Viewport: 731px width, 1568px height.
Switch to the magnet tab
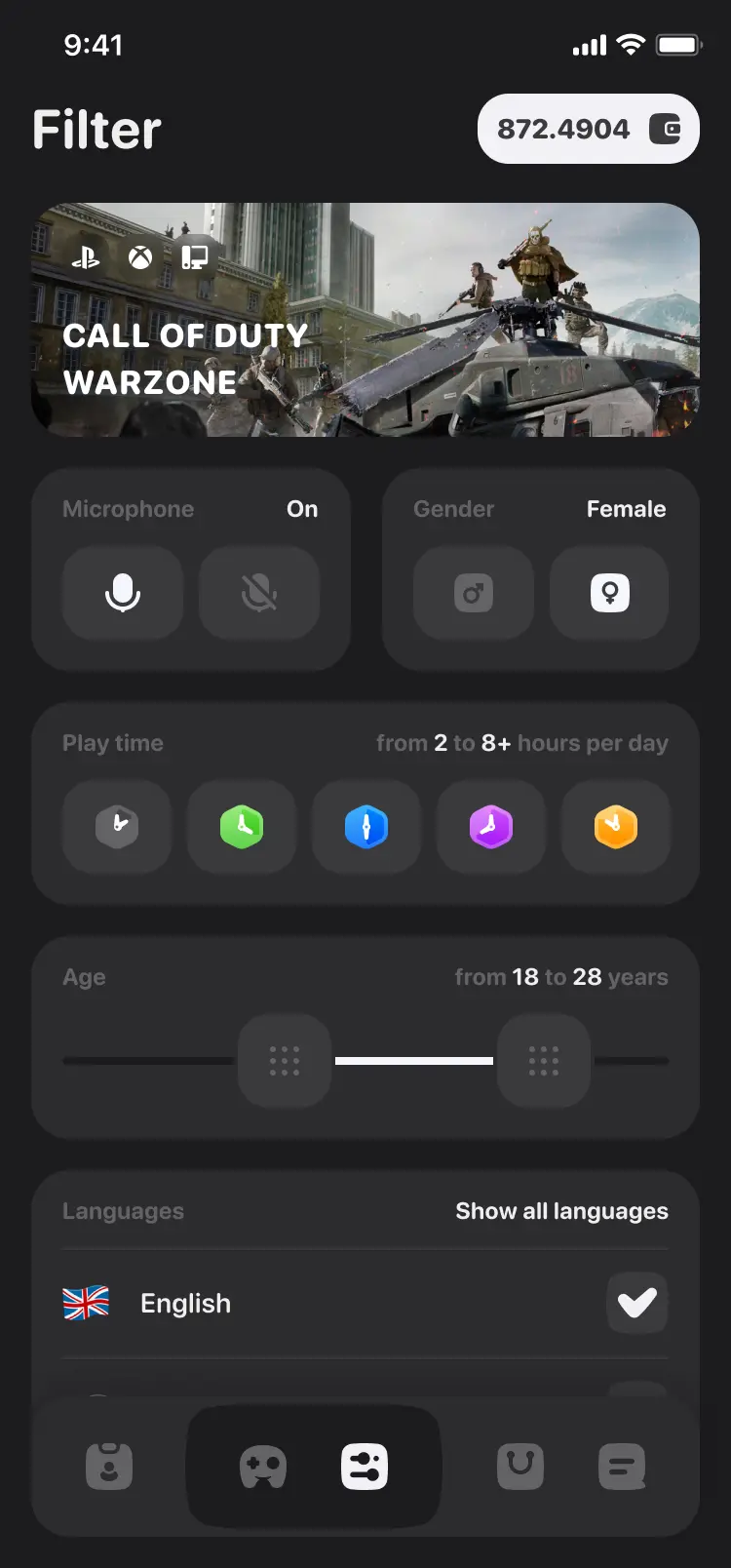(x=520, y=1466)
